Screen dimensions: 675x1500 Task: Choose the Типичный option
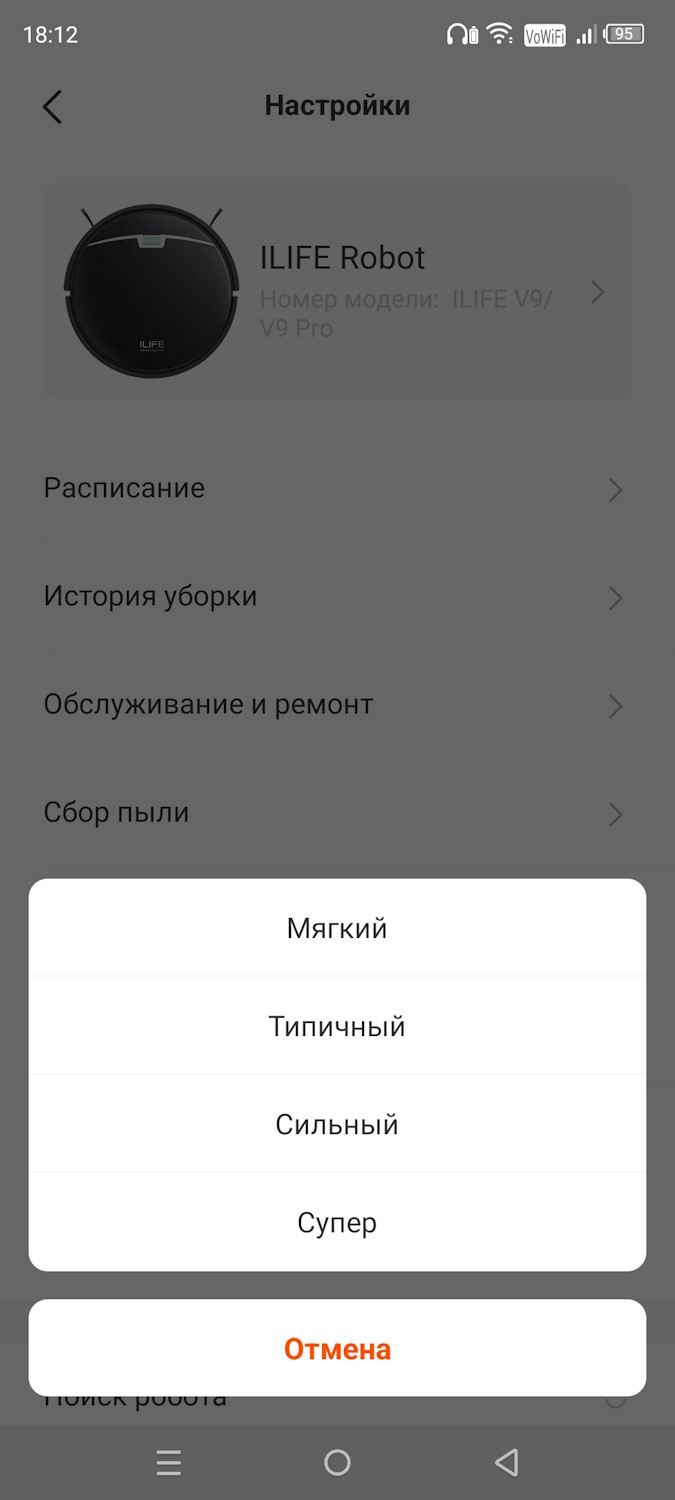click(337, 1026)
